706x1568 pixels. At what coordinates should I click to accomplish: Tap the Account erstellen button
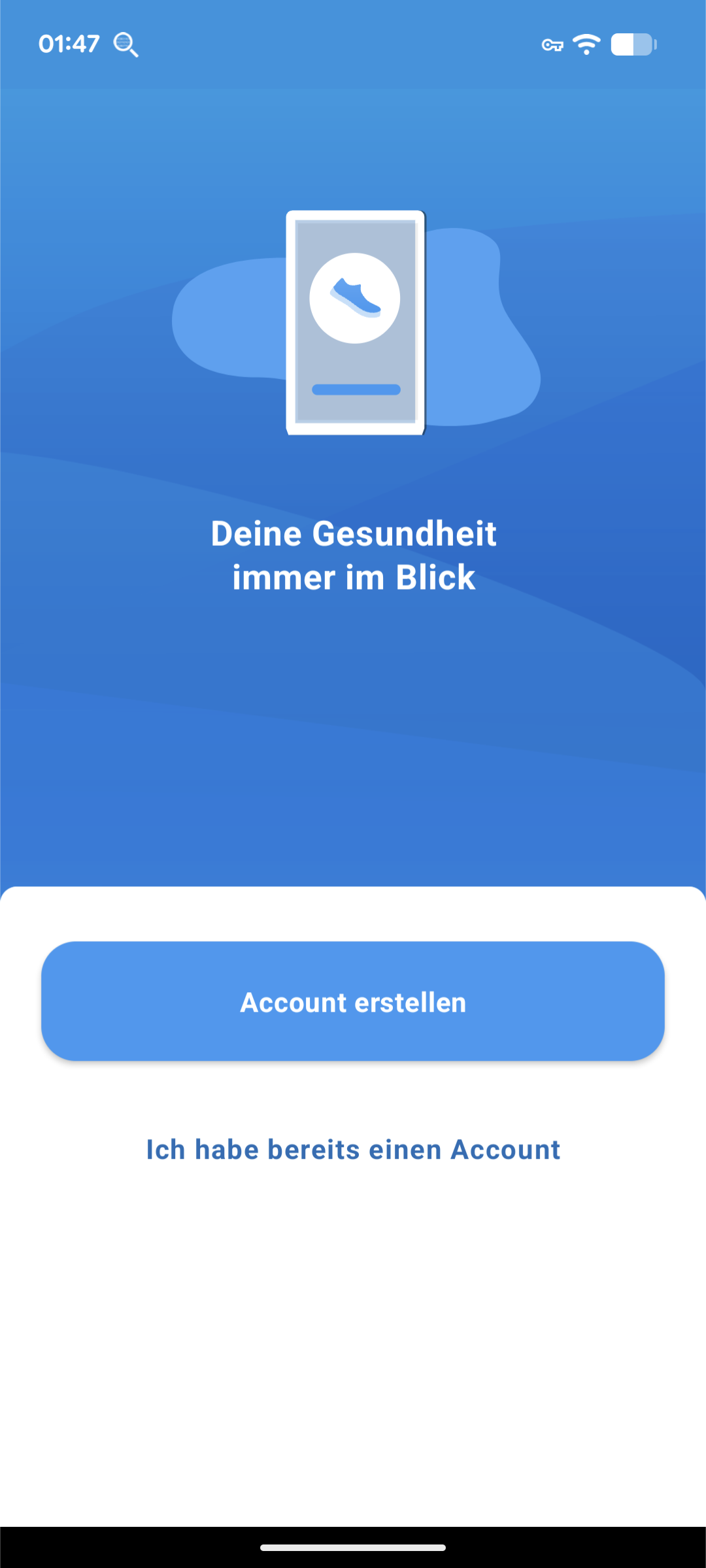pos(353,1001)
